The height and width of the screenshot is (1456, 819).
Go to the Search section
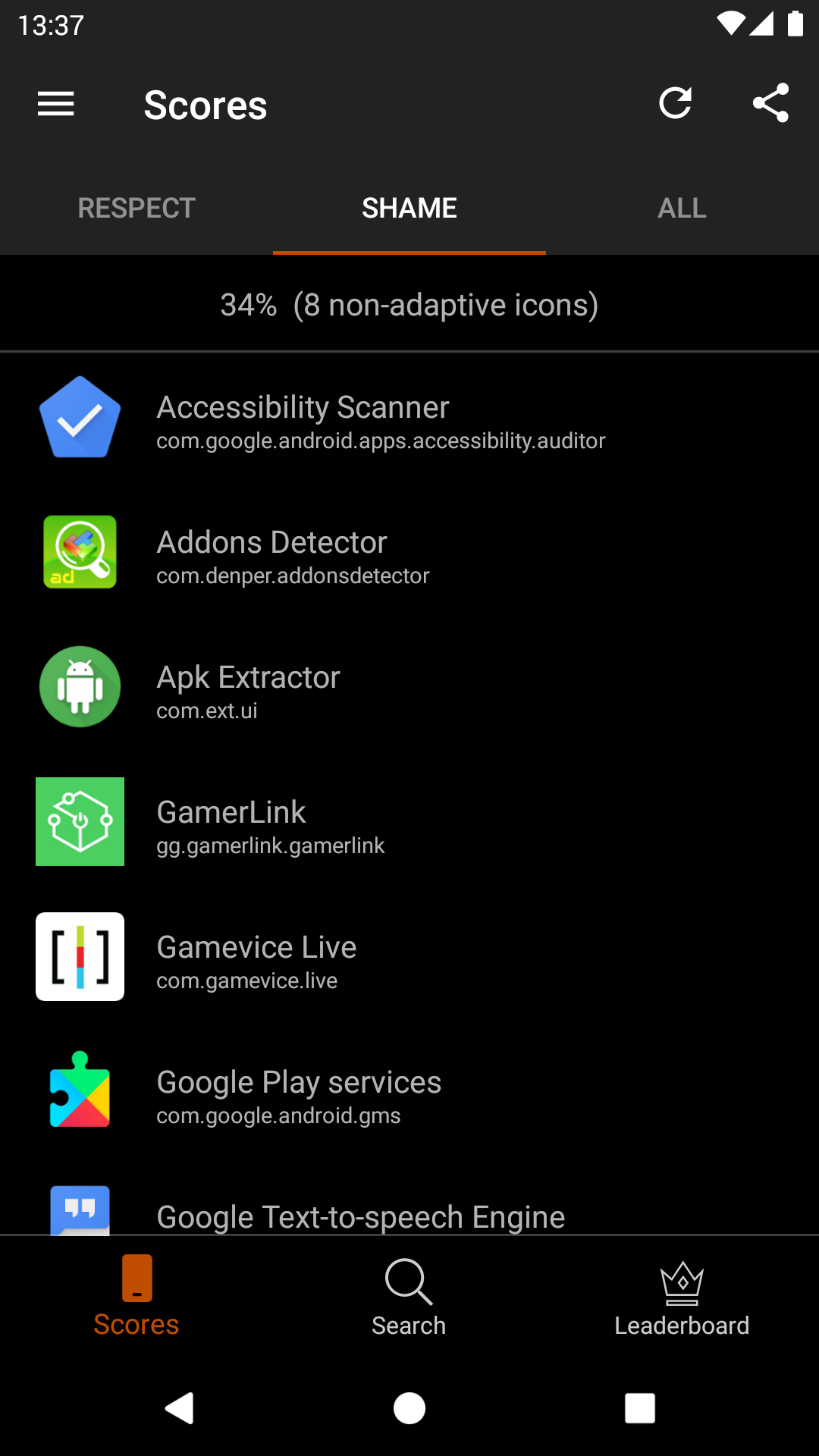click(409, 1297)
